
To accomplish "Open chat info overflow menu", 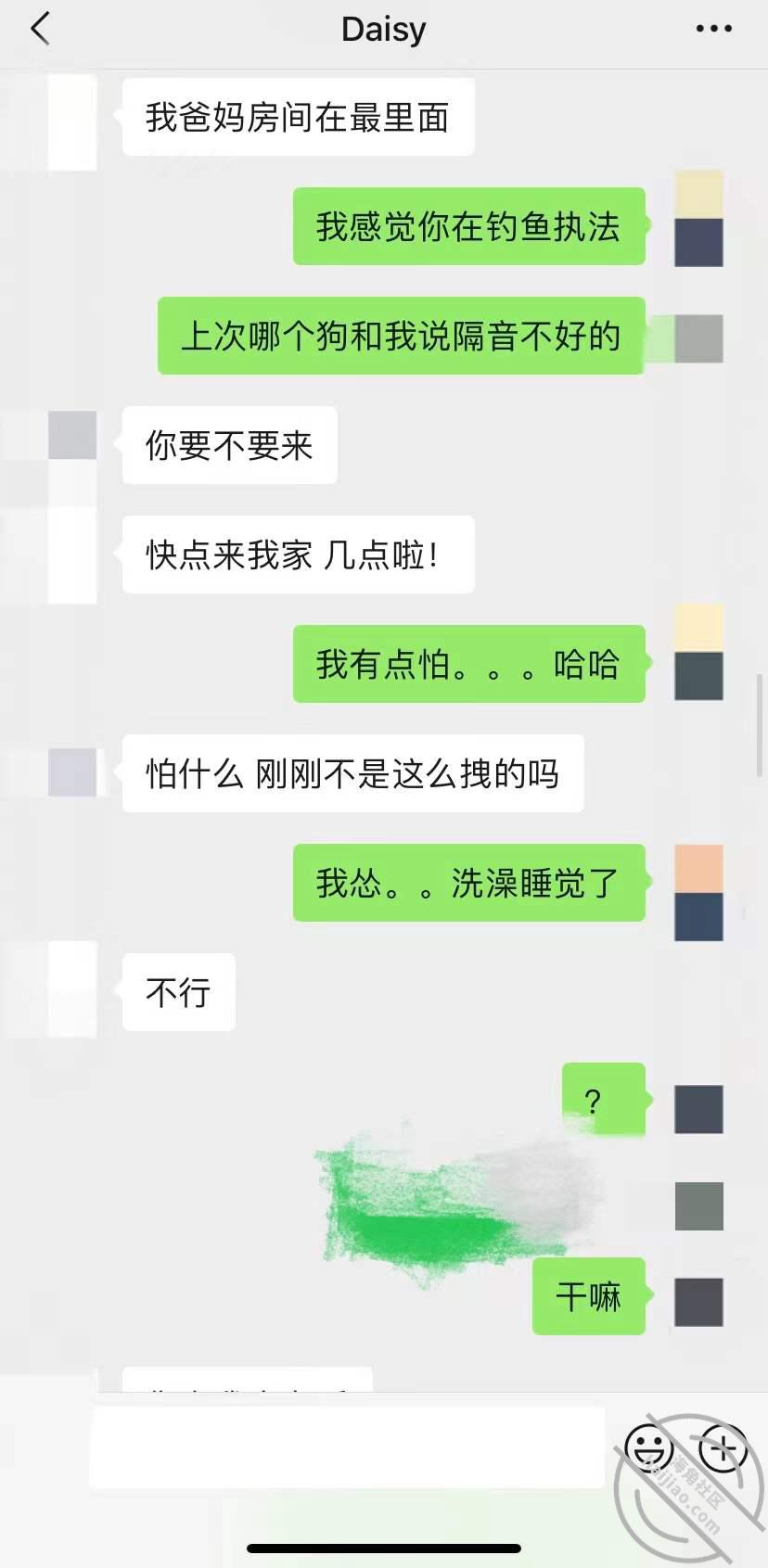I will coord(713,30).
